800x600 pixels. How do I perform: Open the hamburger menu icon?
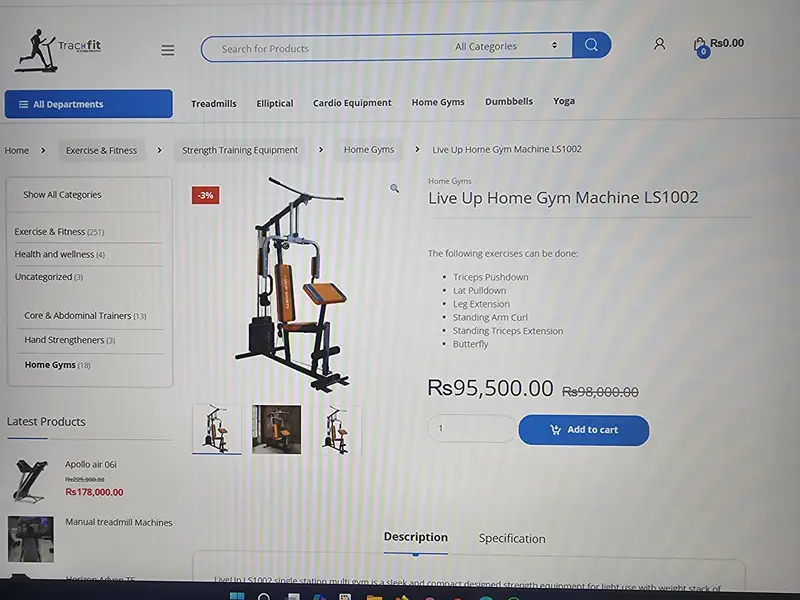tap(167, 50)
